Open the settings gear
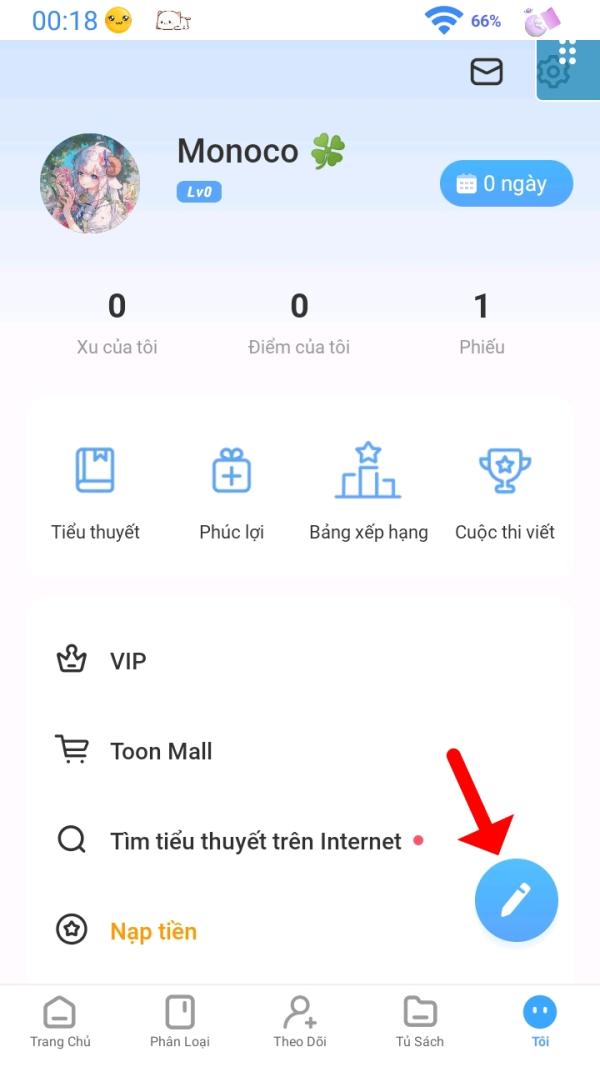This screenshot has height=1067, width=600. point(554,71)
